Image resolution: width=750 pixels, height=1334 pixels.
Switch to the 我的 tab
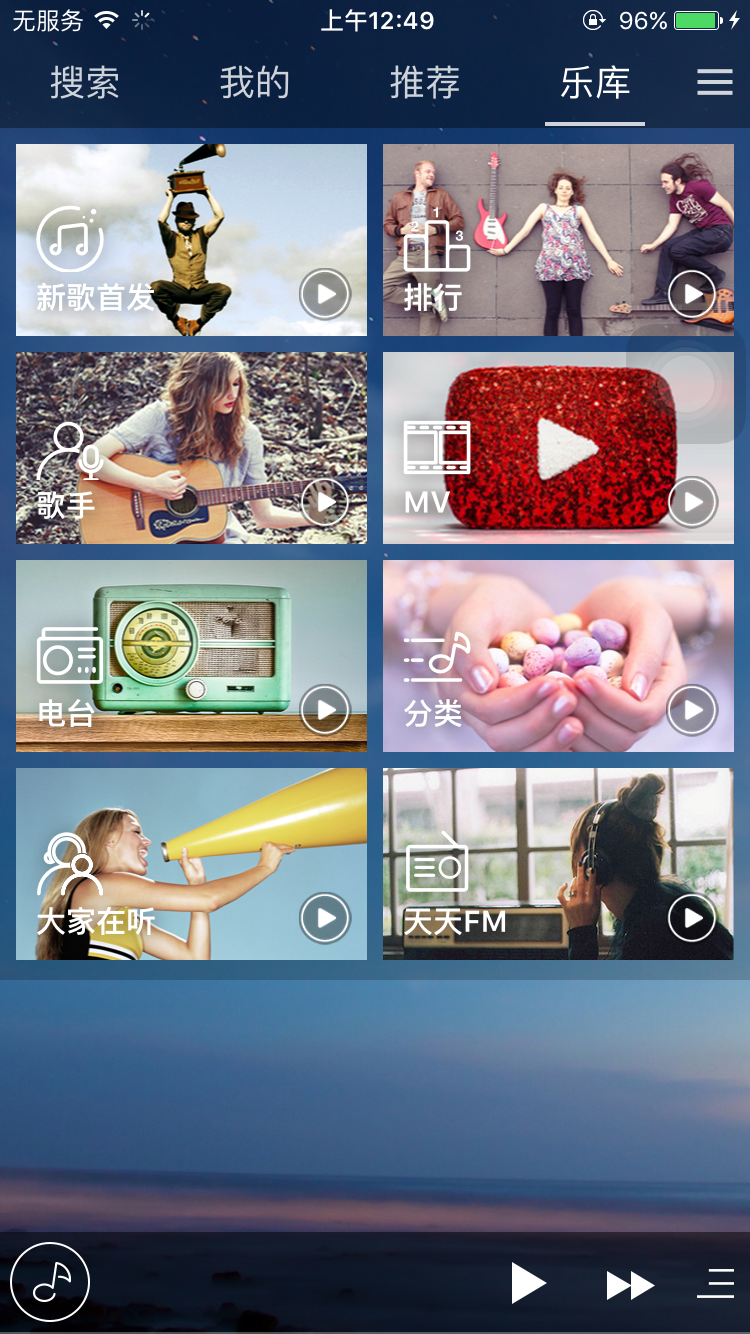click(255, 83)
